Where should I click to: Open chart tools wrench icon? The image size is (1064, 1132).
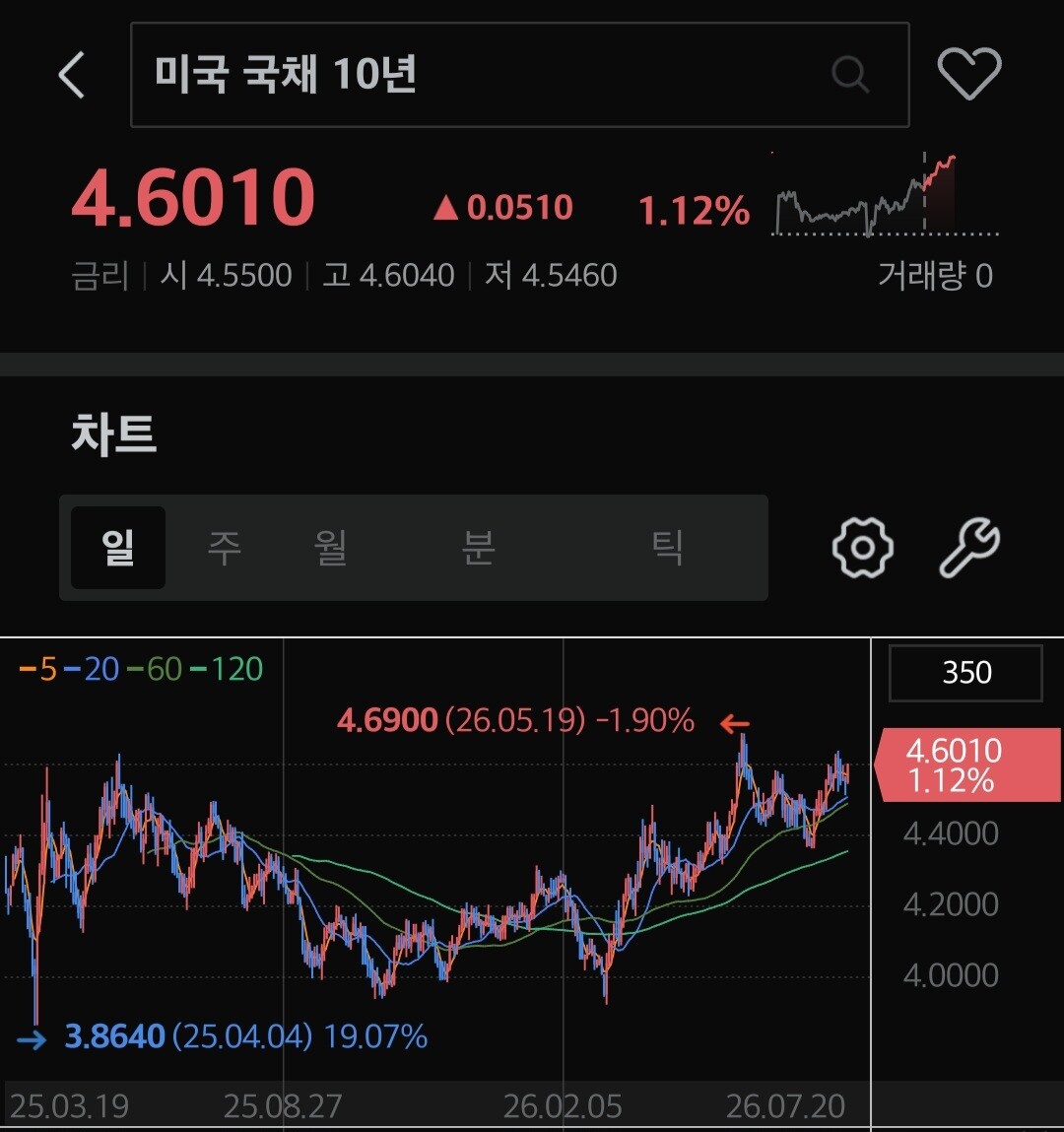pos(969,548)
